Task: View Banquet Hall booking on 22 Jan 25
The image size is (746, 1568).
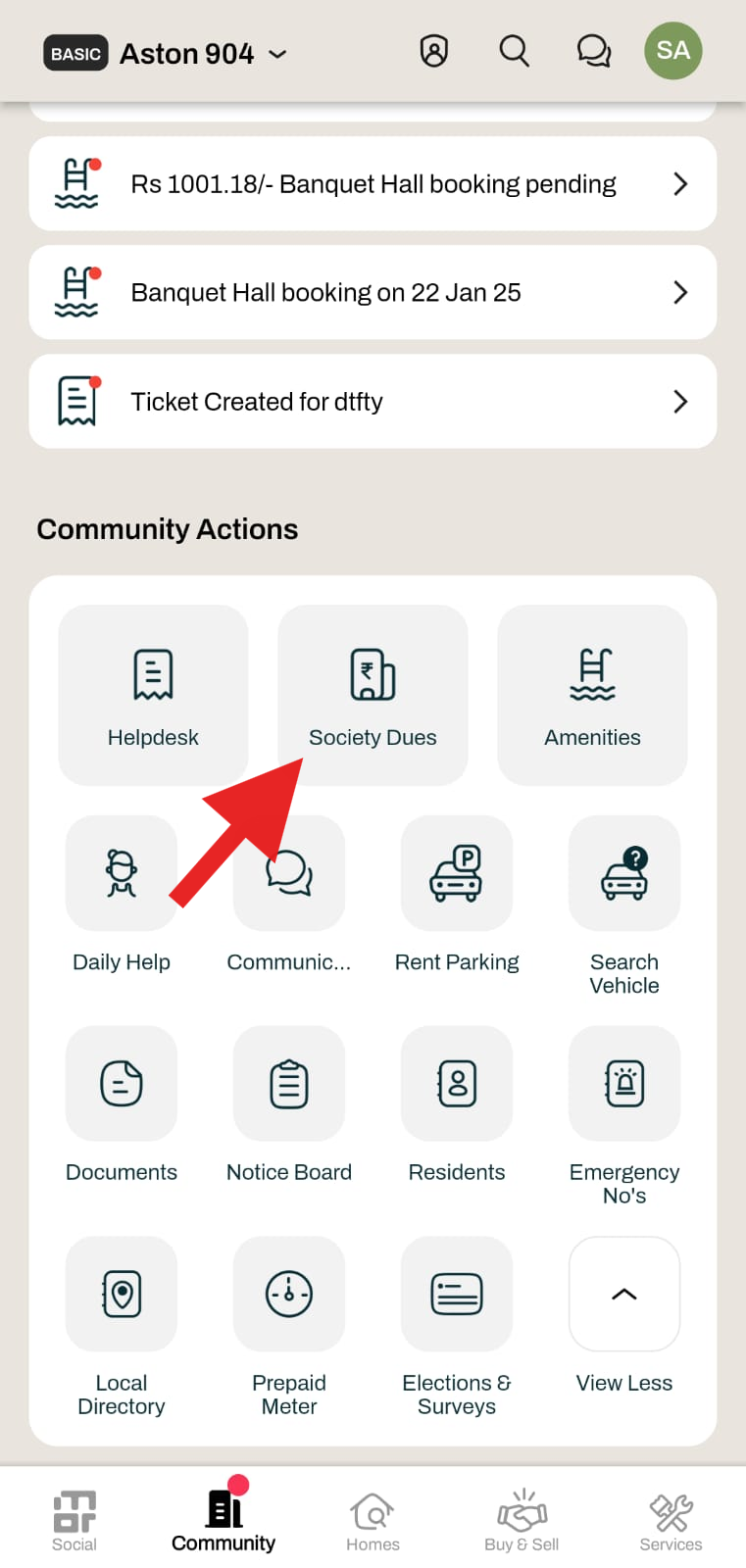Action: coord(373,292)
